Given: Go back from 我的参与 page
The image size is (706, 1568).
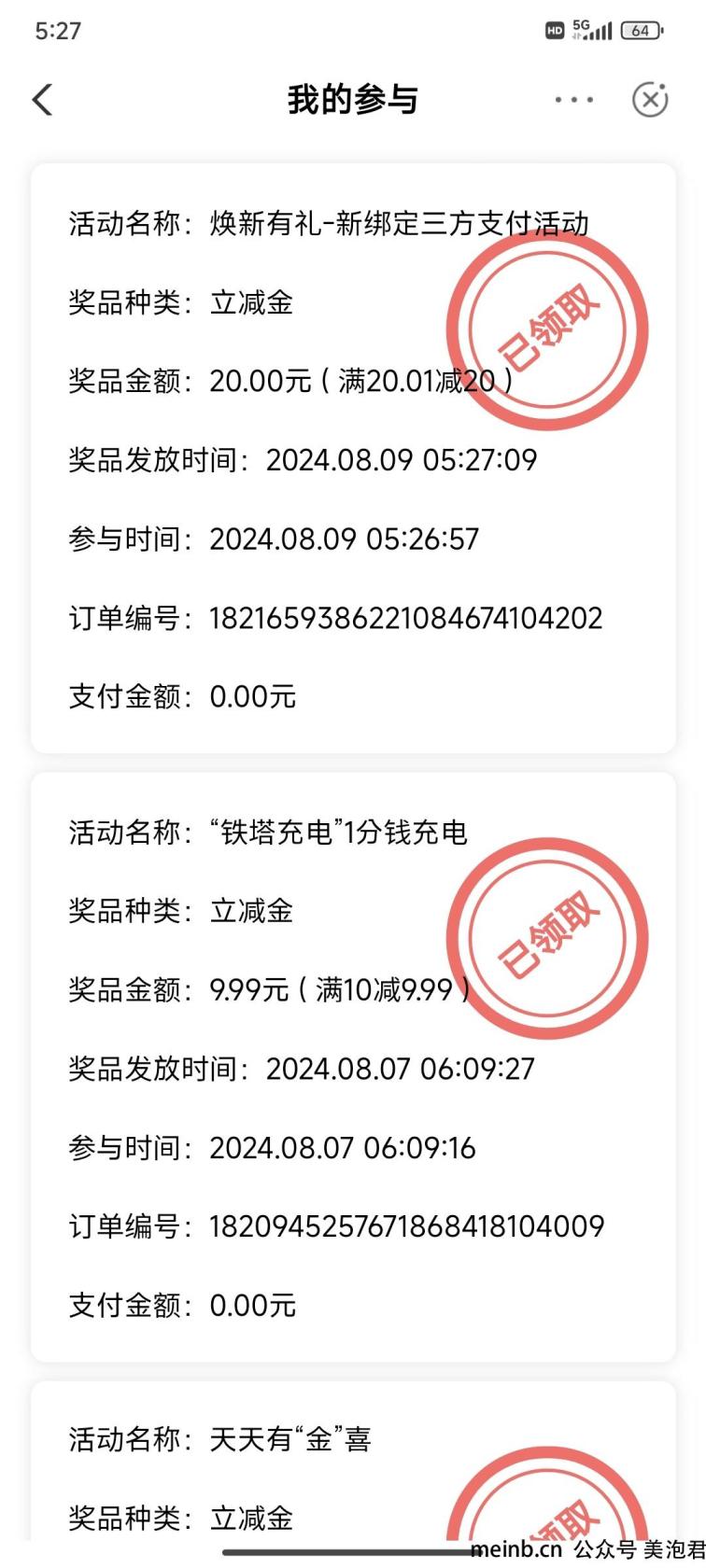Looking at the screenshot, I should coord(43,100).
